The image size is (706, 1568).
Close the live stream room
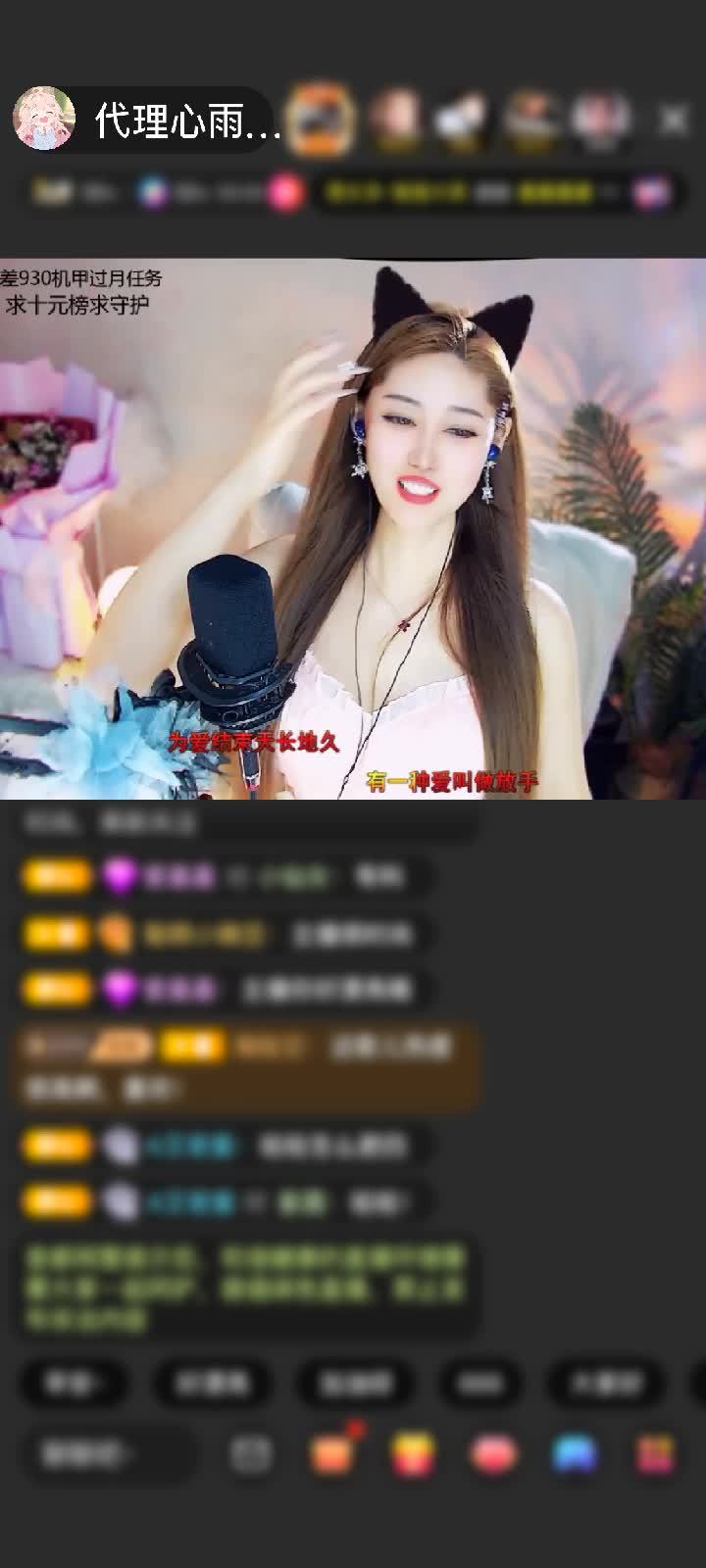coord(673,120)
